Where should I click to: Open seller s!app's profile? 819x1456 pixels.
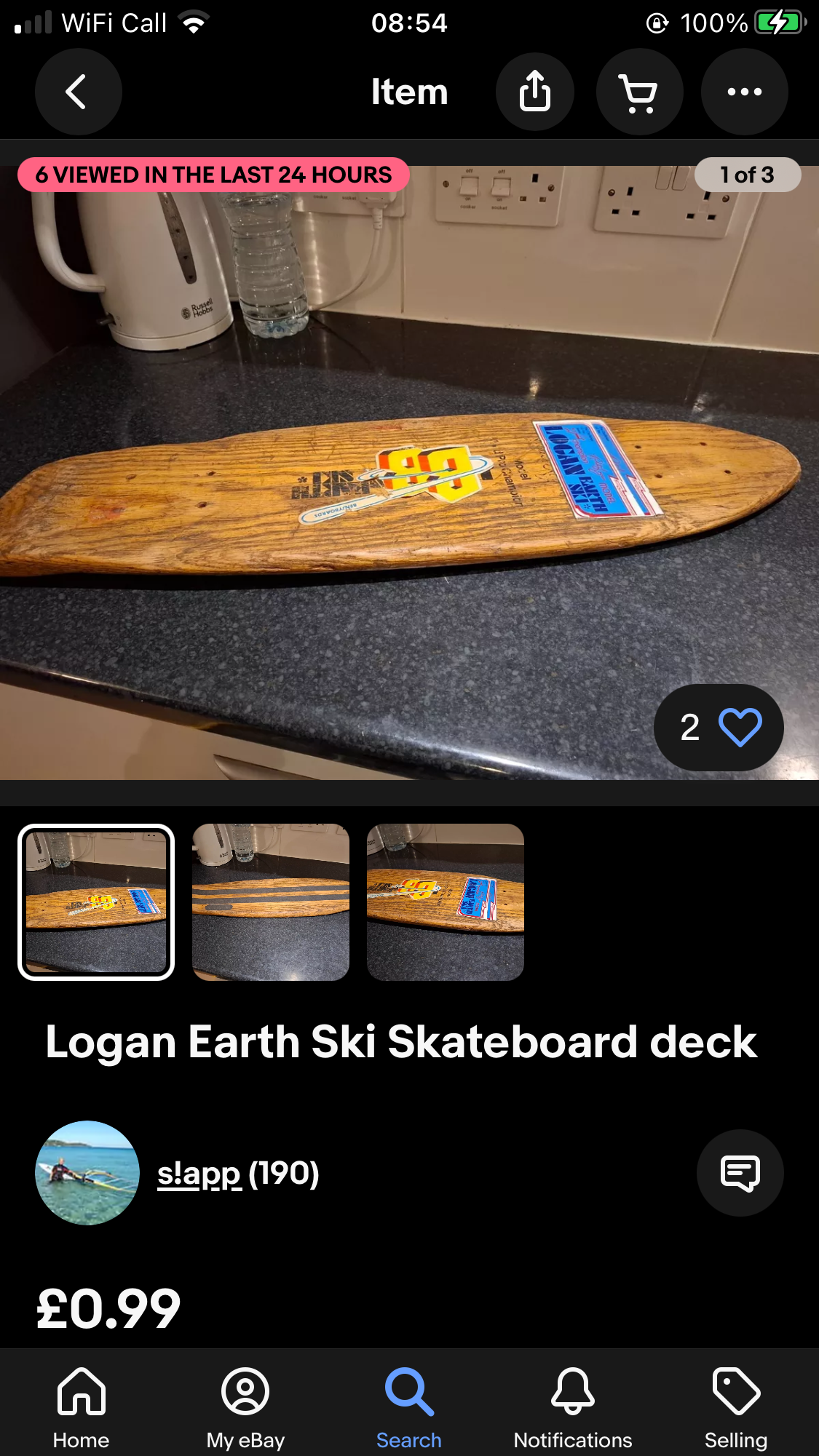tap(199, 1174)
